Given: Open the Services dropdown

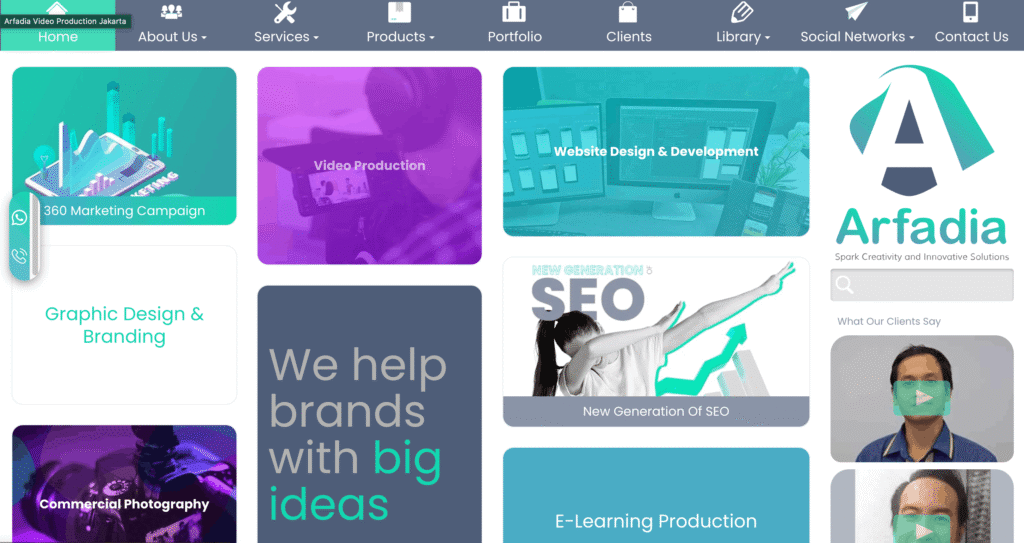Looking at the screenshot, I should (286, 36).
